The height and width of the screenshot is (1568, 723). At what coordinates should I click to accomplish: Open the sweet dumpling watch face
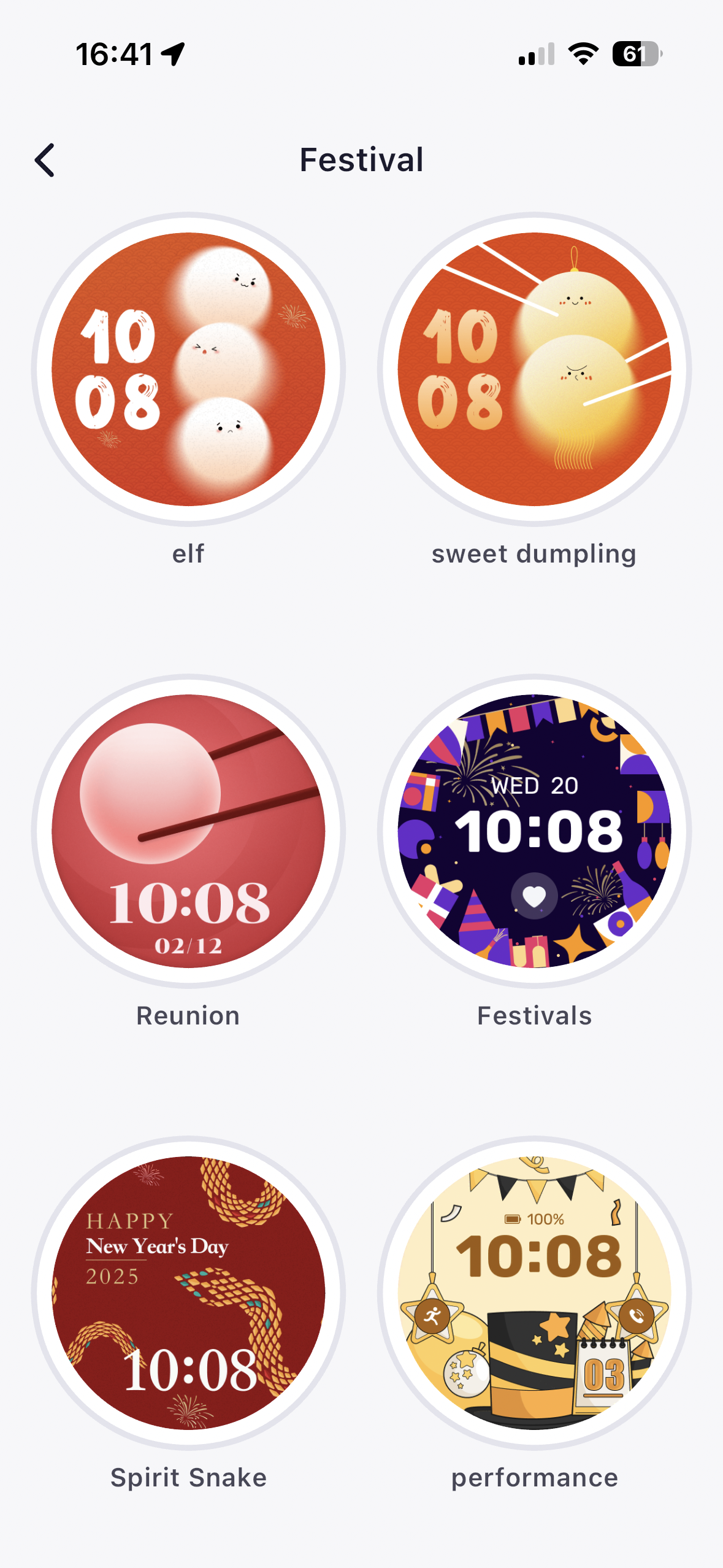pos(534,369)
